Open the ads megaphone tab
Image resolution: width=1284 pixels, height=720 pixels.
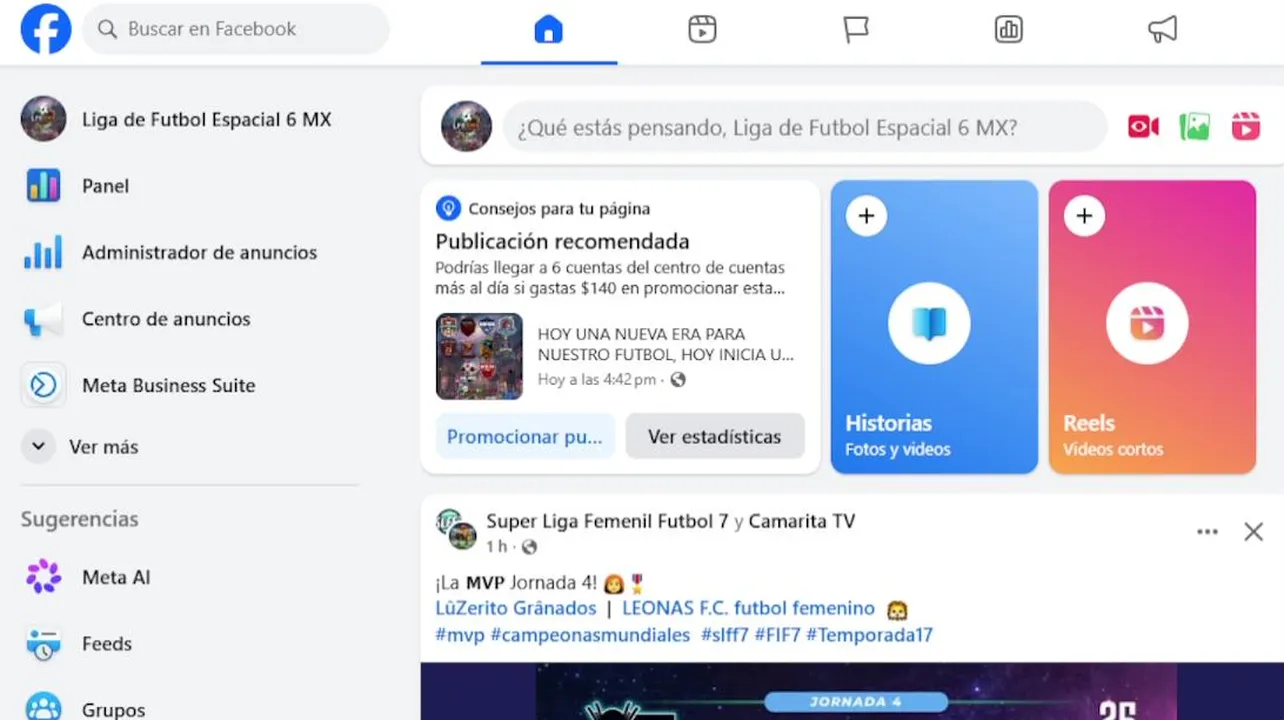(x=1162, y=30)
